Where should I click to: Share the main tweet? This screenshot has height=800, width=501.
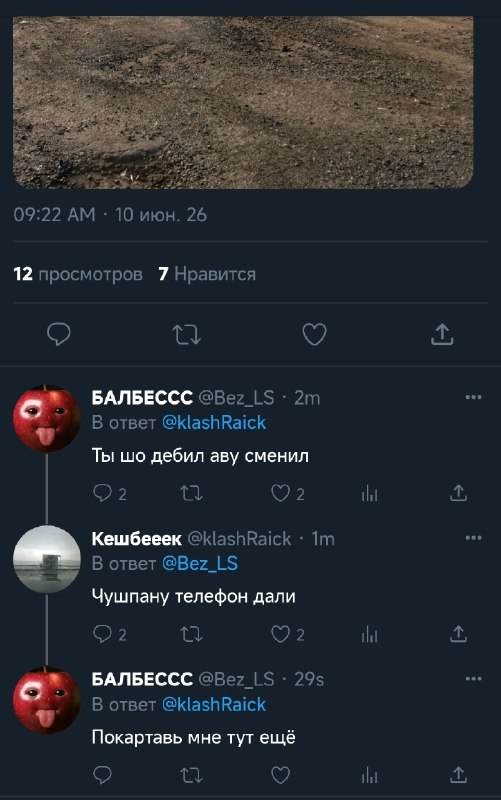point(442,335)
